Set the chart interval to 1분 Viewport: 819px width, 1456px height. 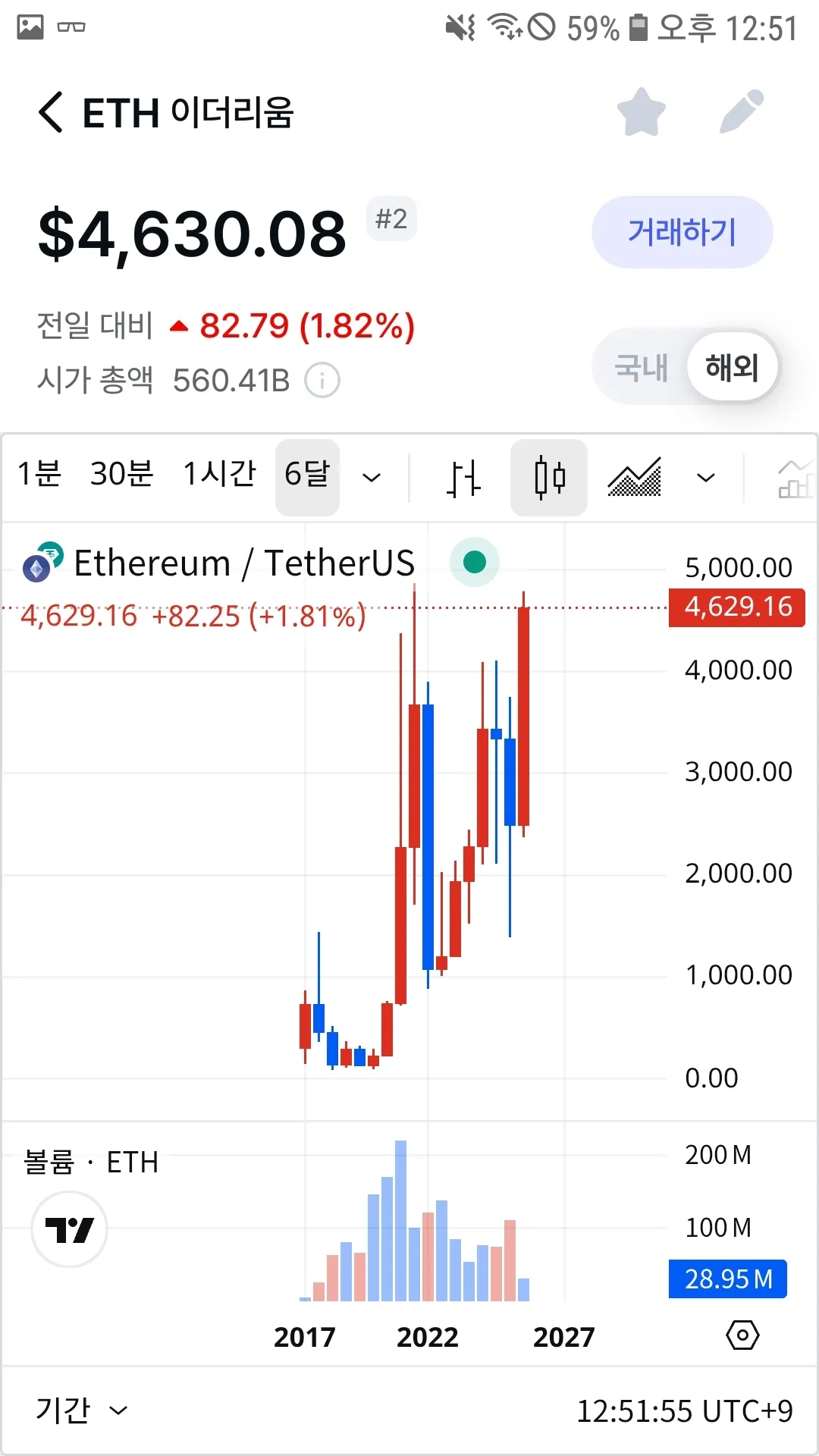coord(39,474)
